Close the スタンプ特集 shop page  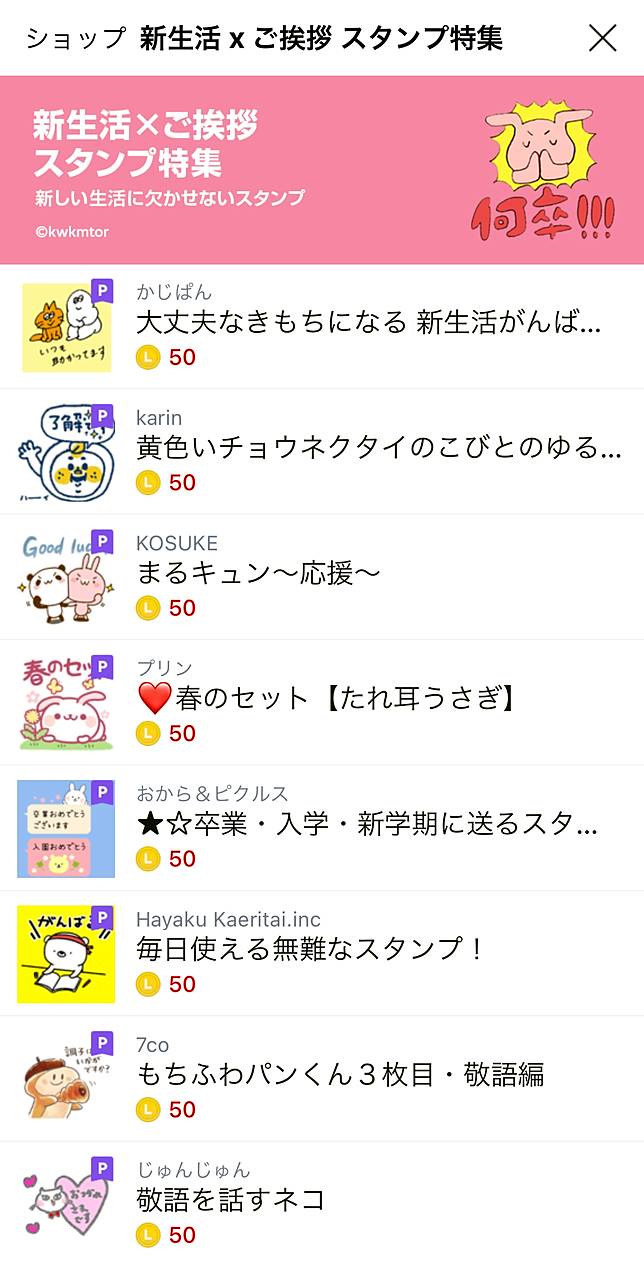(x=602, y=38)
